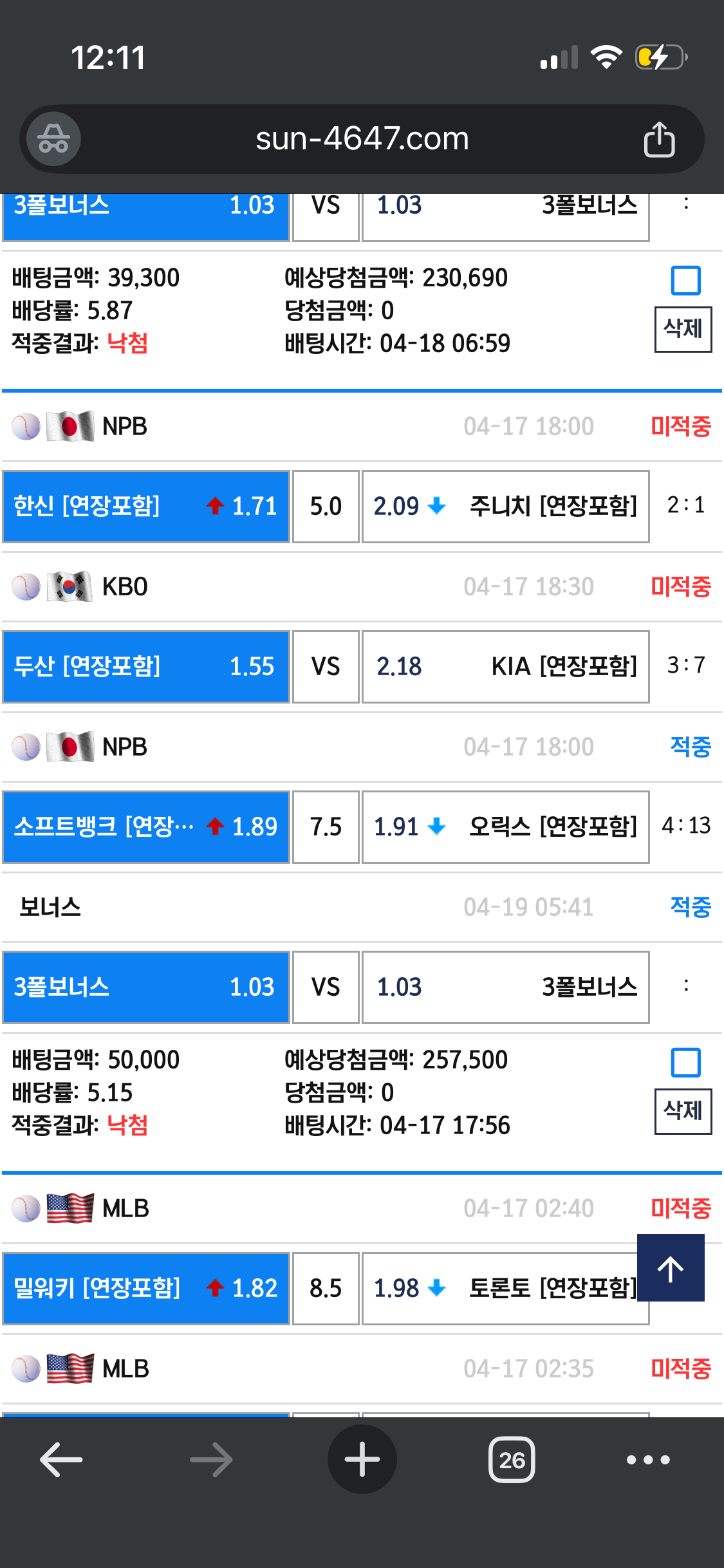The height and width of the screenshot is (1568, 724).
Task: Open the browser overflow menu
Action: [x=648, y=1460]
